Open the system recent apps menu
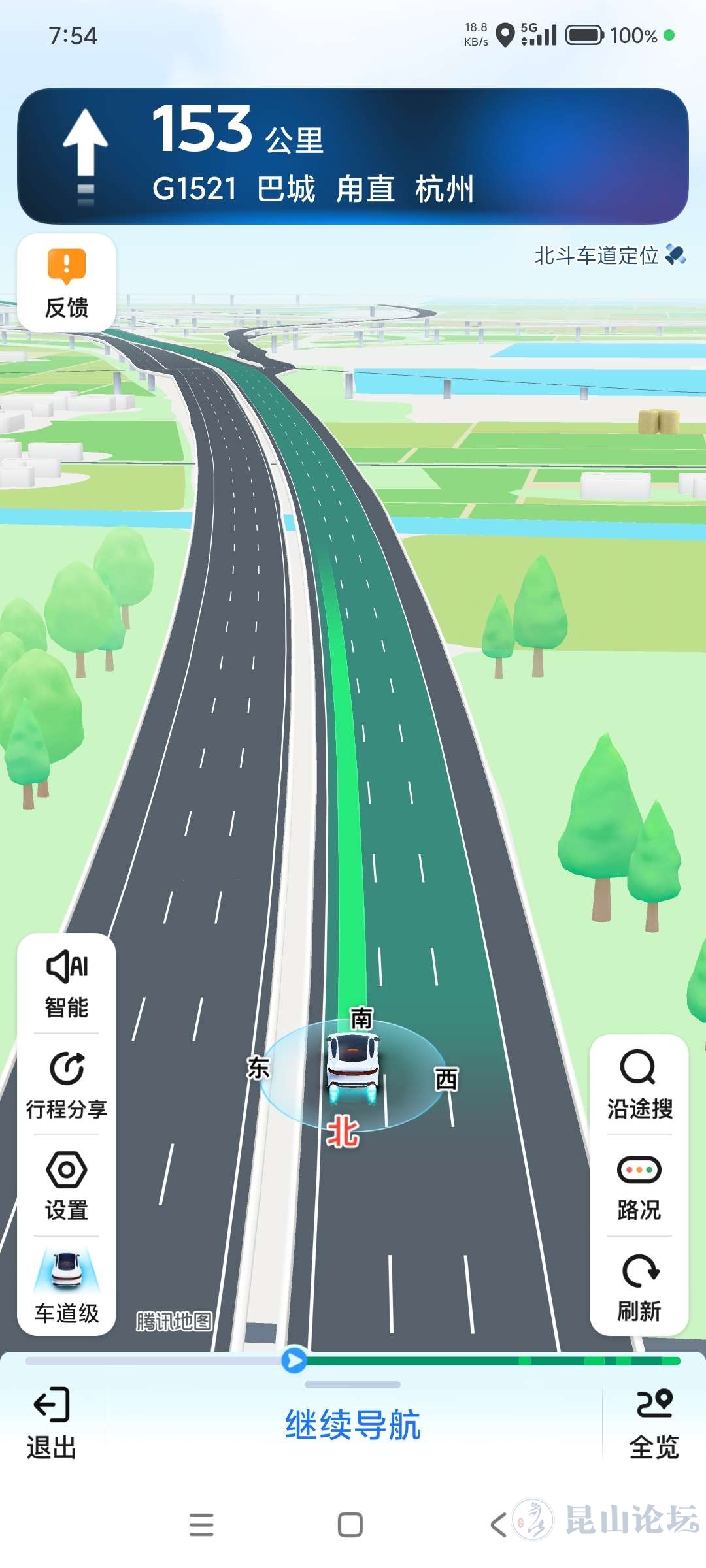Screen dimensions: 706x1568 [x=201, y=1526]
